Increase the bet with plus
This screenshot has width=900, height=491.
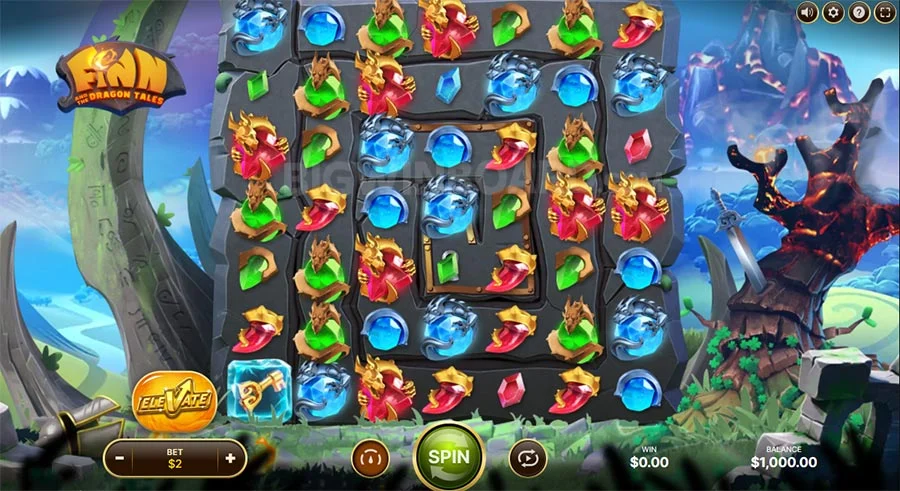coord(230,458)
